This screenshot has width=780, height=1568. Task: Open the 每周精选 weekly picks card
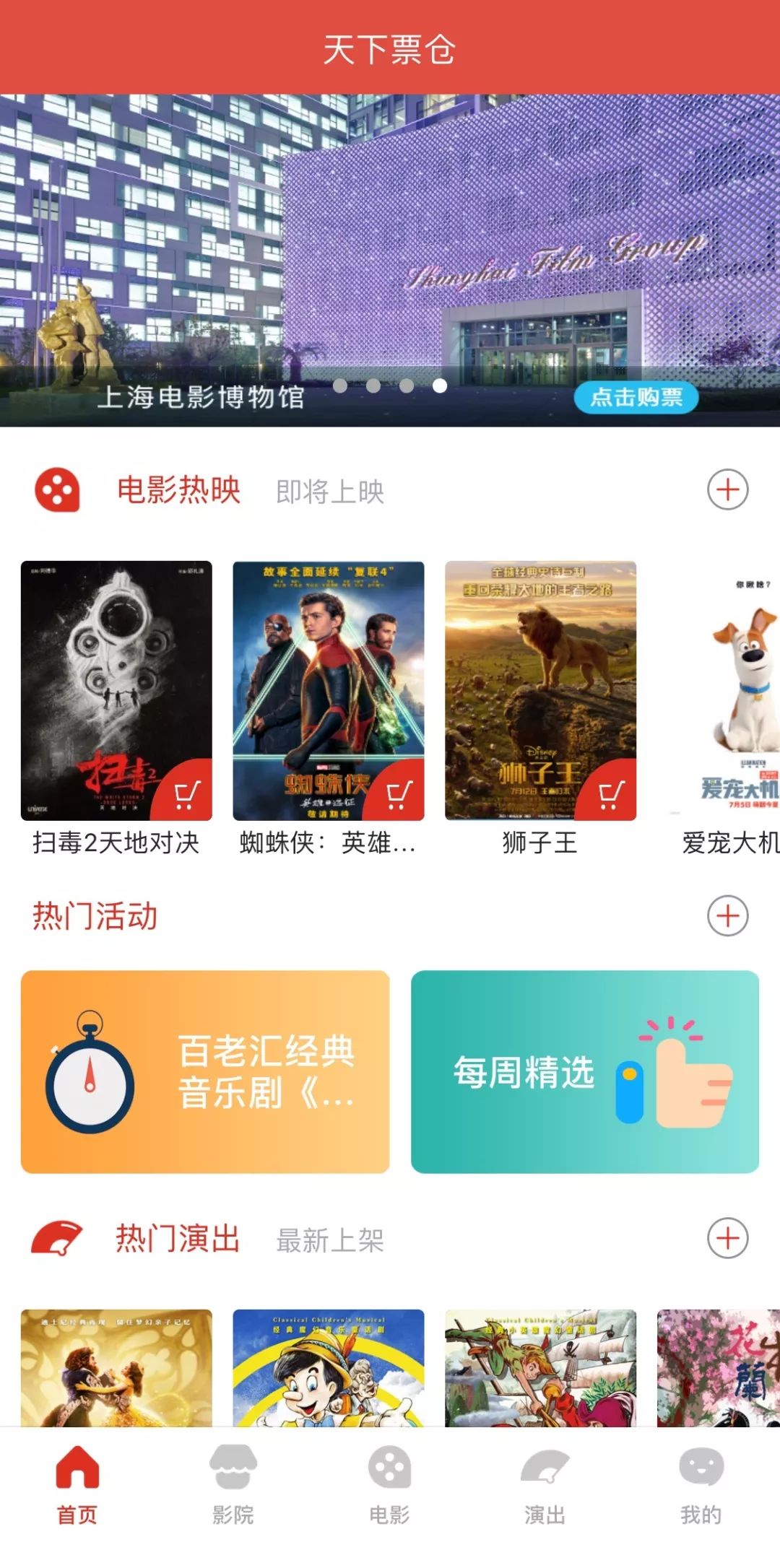[581, 1073]
